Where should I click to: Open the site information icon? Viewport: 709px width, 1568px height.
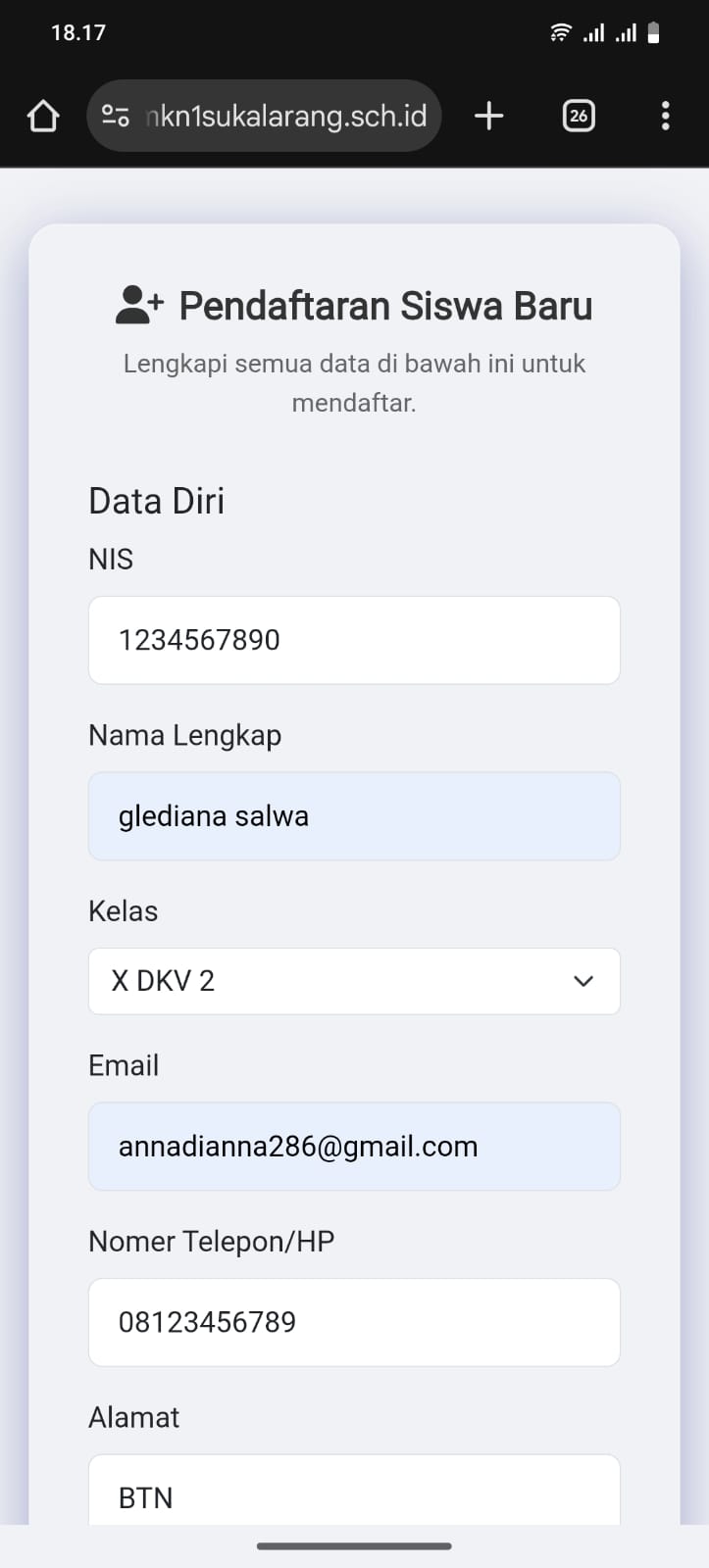coord(115,117)
